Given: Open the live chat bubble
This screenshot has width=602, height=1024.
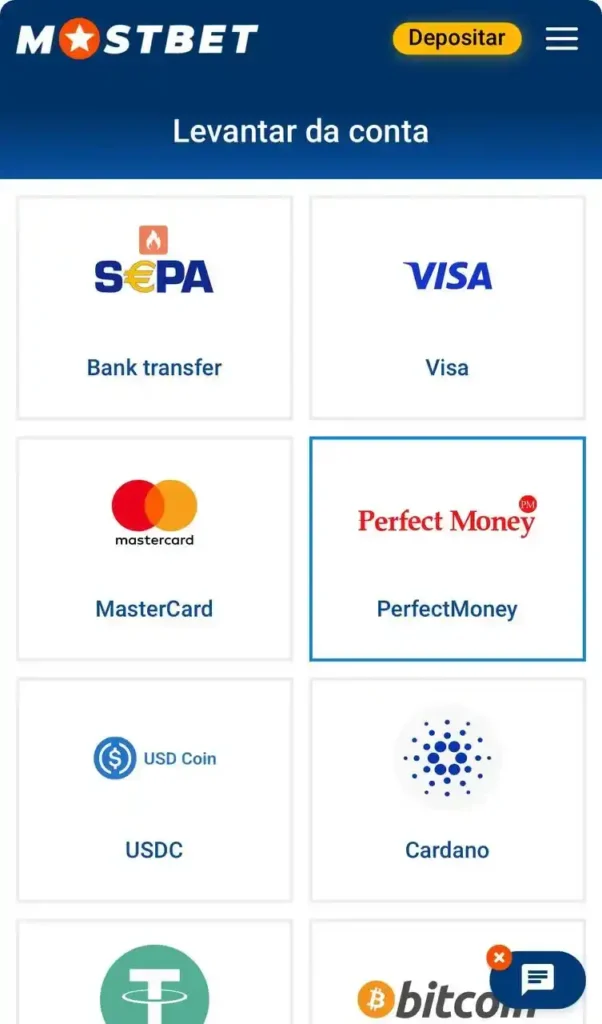Looking at the screenshot, I should (538, 980).
